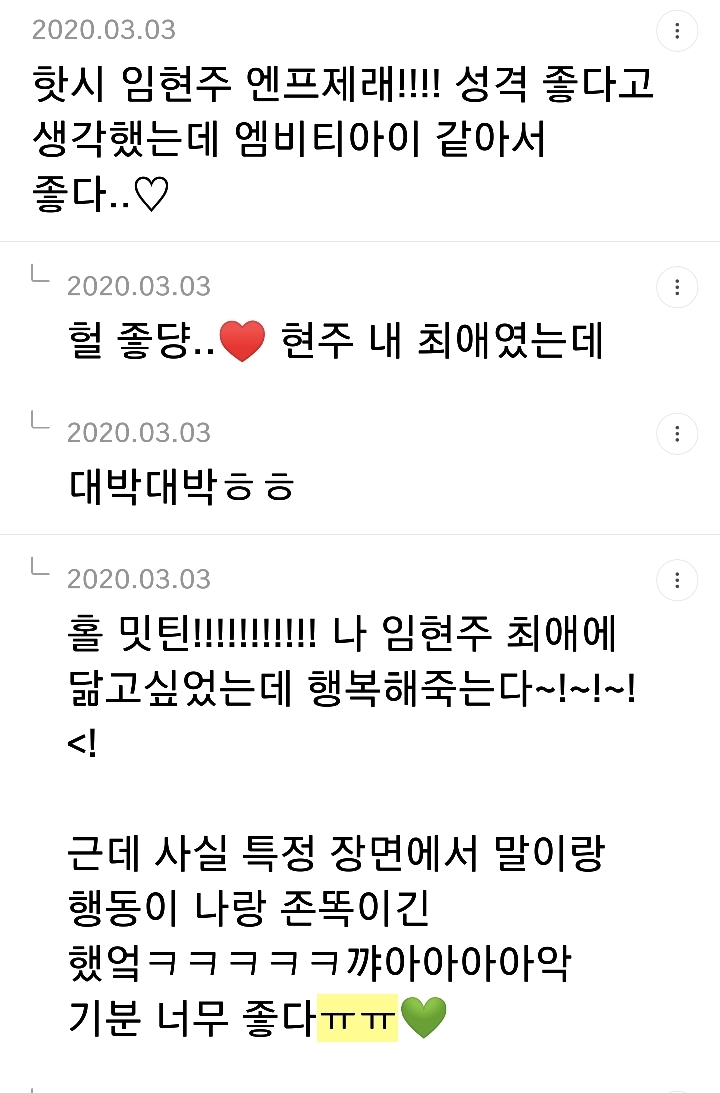Open options for the 훌 밋틴 reply
The width and height of the screenshot is (720, 1093).
[x=677, y=580]
